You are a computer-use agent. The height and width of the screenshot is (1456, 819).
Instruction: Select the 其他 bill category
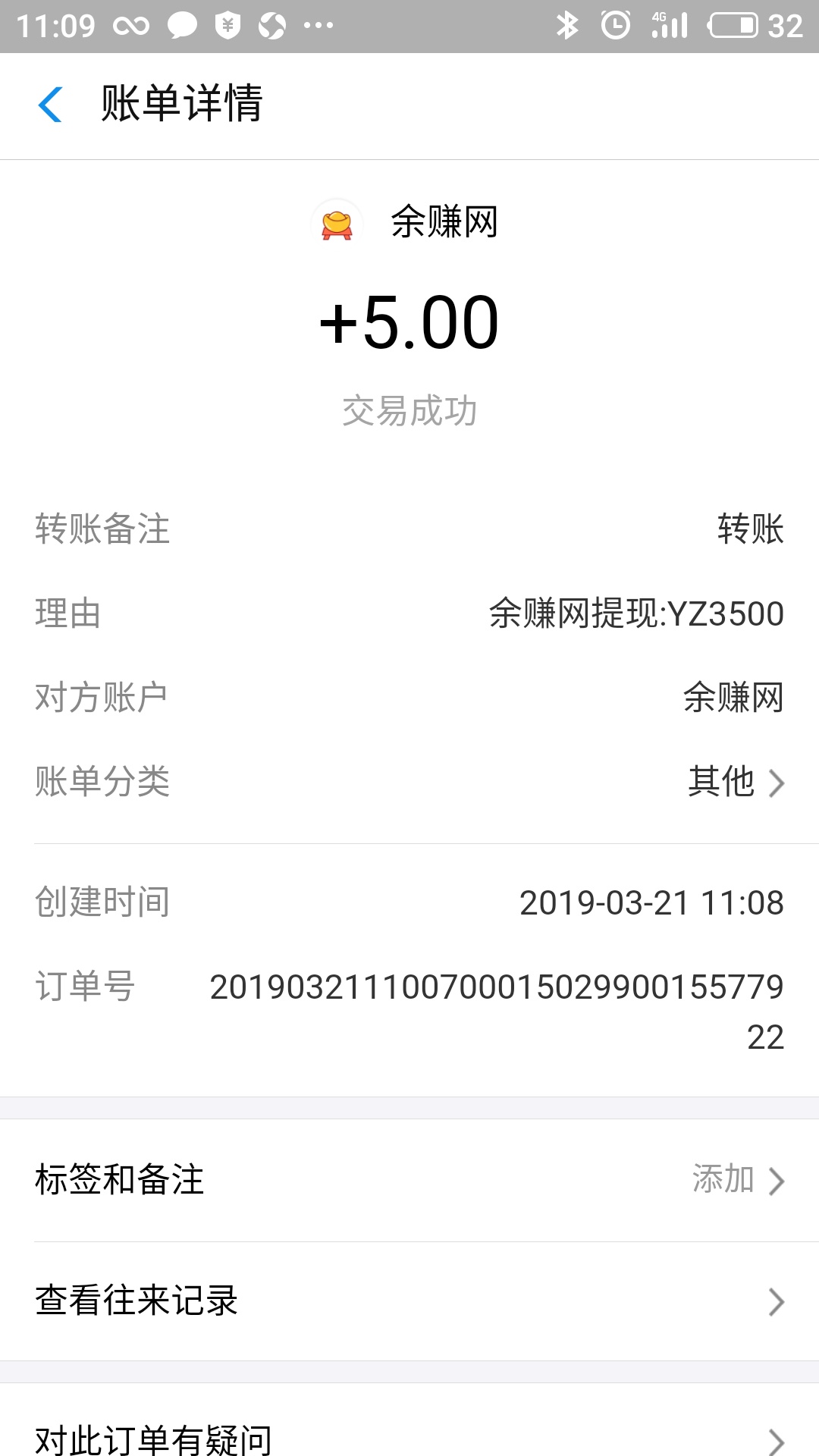pos(720,783)
